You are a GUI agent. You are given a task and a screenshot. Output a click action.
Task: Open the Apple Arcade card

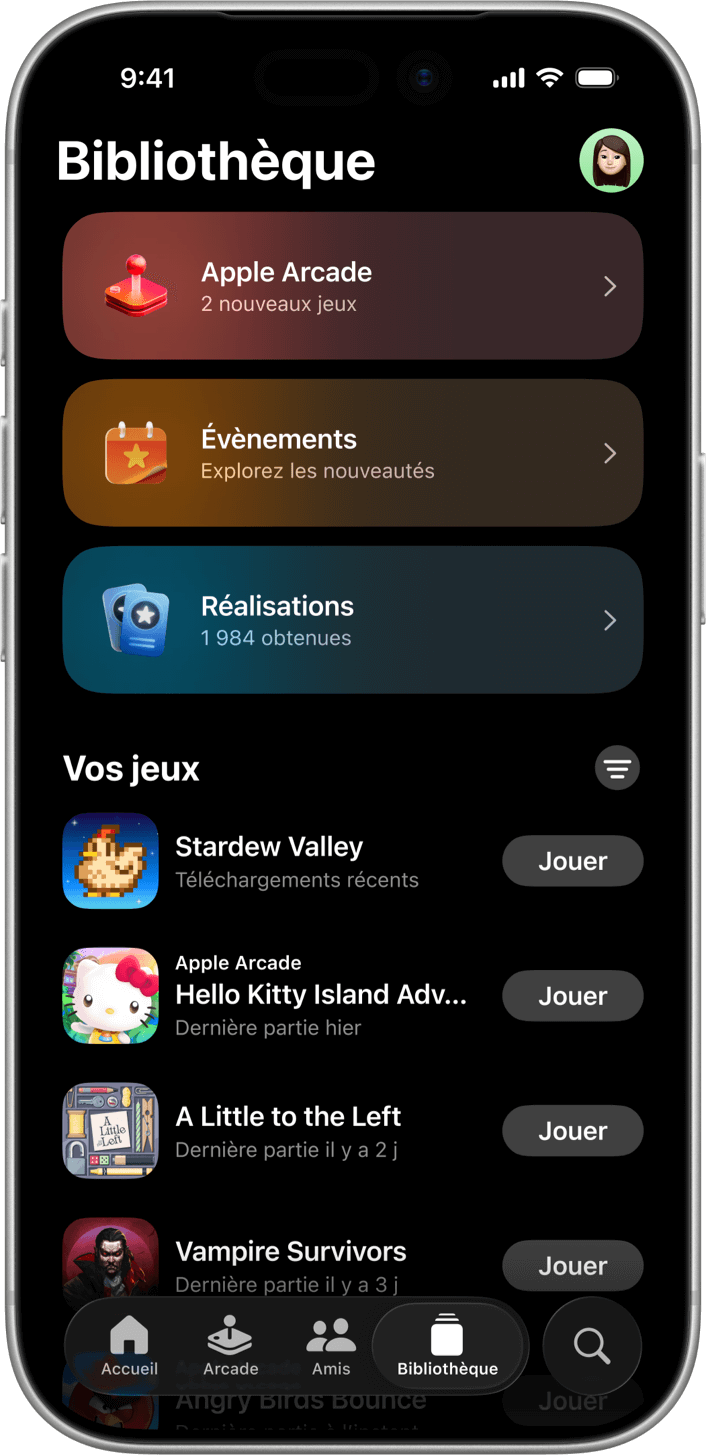(x=352, y=286)
